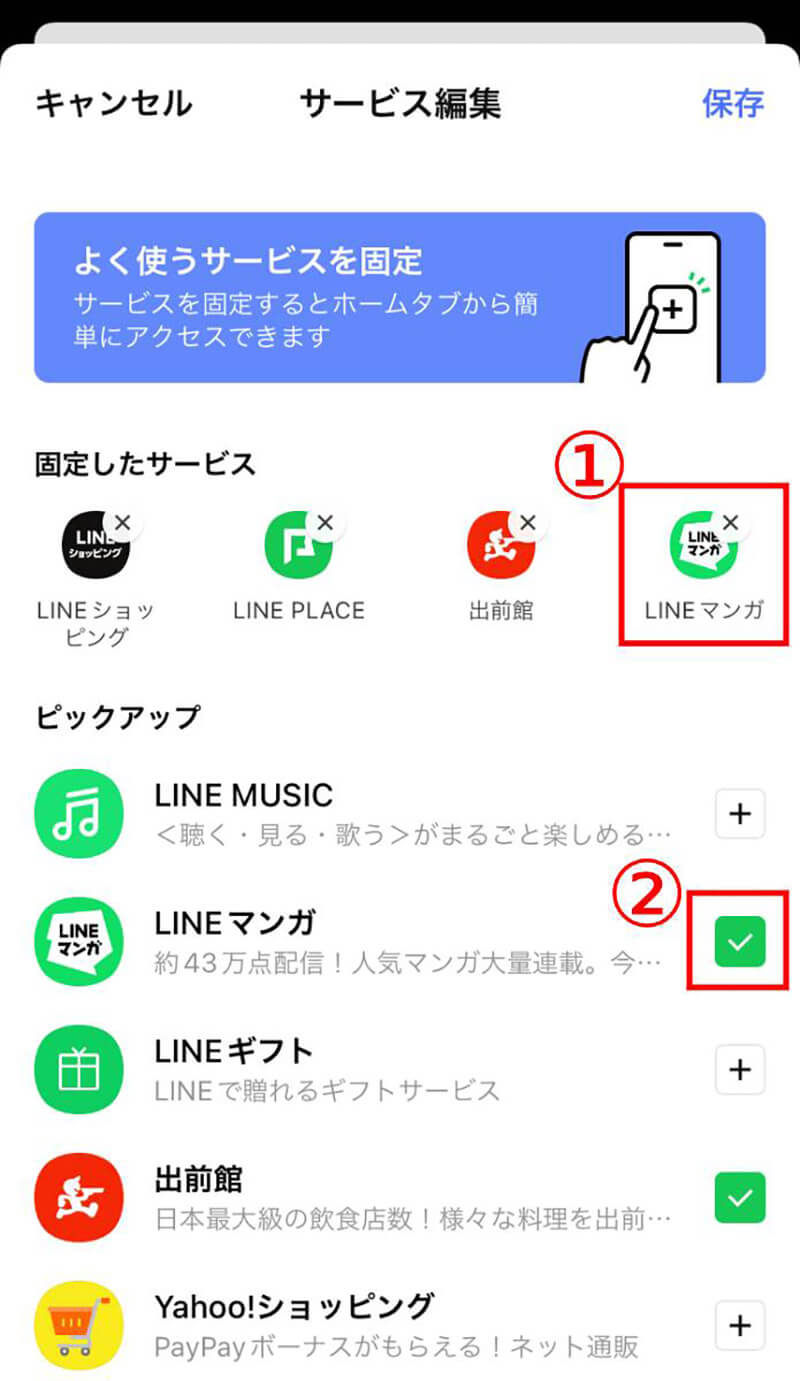800x1381 pixels.
Task: Select the LINE マンガ icon in pickup list
Action: pos(79,941)
